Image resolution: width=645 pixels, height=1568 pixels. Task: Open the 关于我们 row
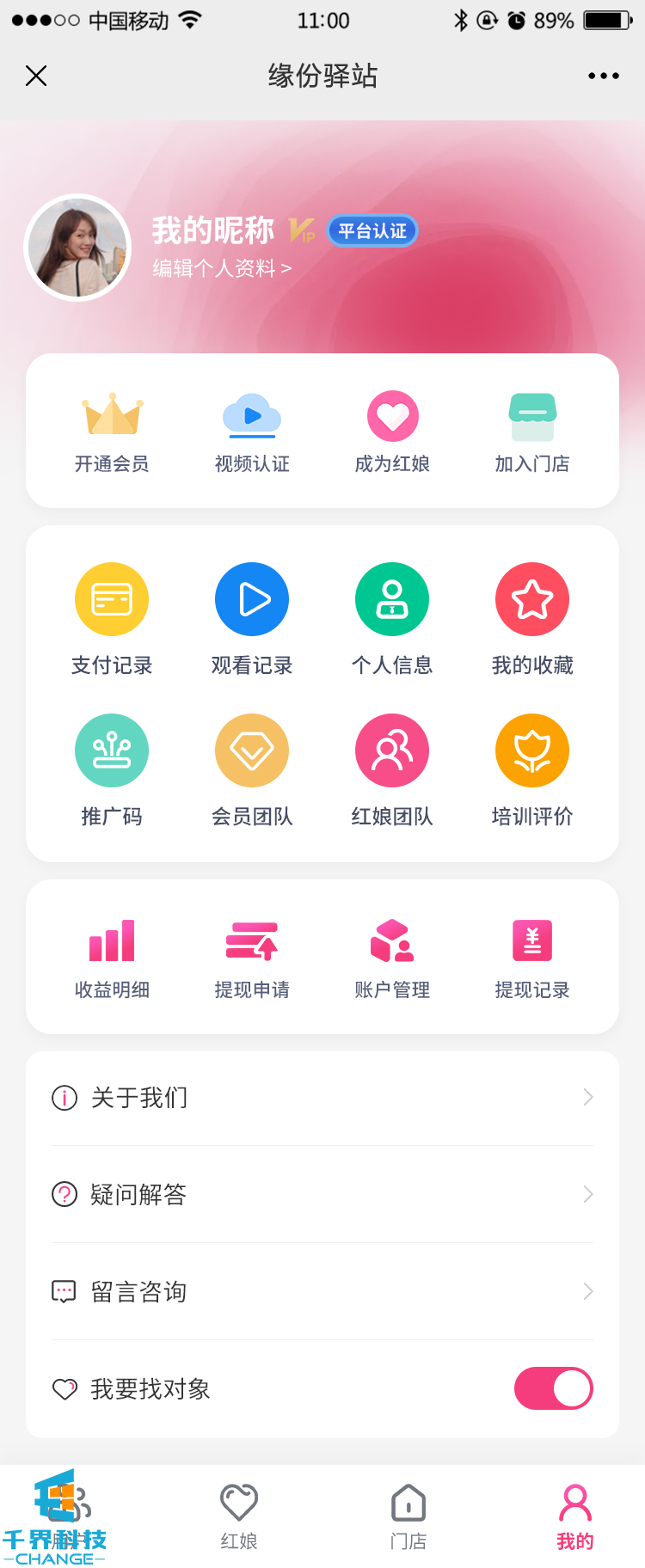(322, 1098)
